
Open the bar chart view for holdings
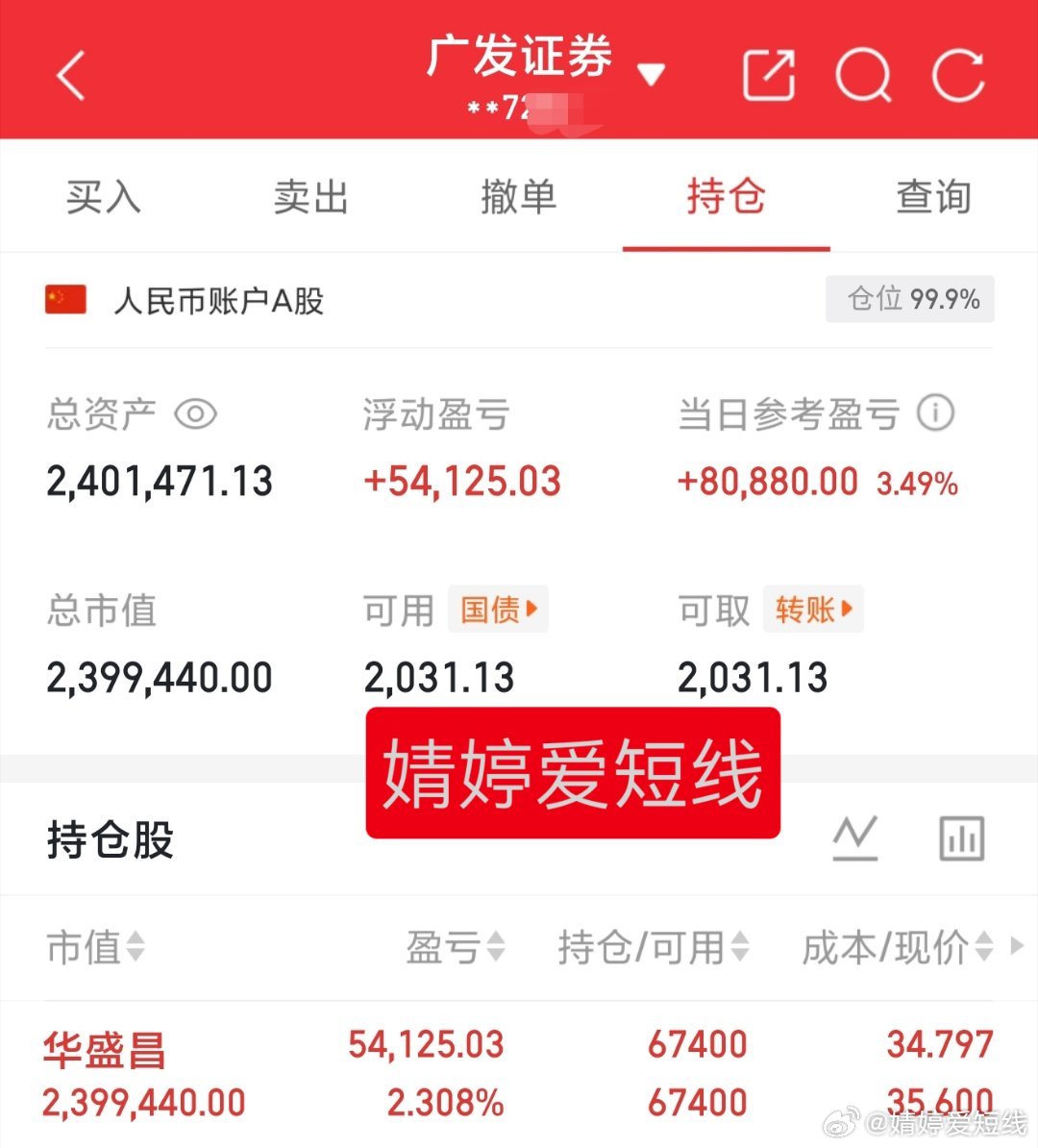pyautogui.click(x=961, y=837)
